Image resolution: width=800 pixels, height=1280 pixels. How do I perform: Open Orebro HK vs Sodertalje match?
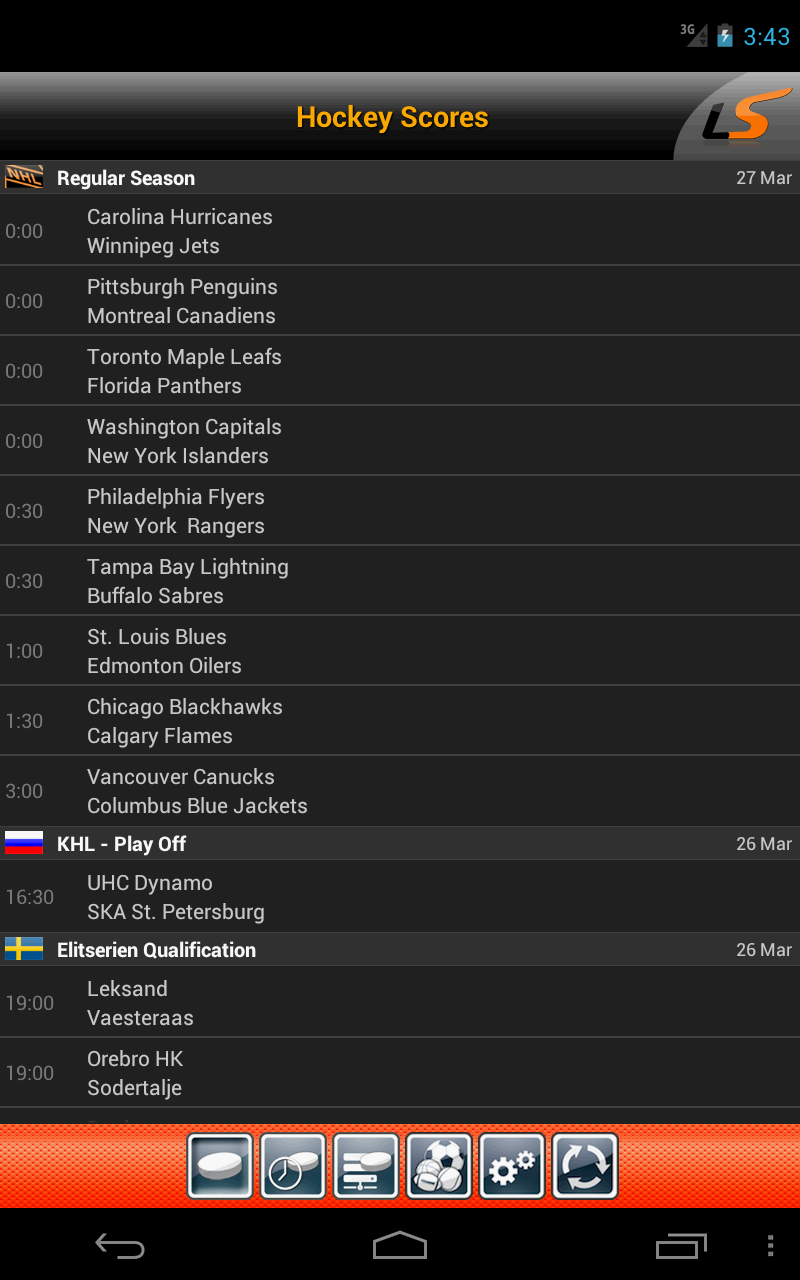pyautogui.click(x=400, y=1073)
